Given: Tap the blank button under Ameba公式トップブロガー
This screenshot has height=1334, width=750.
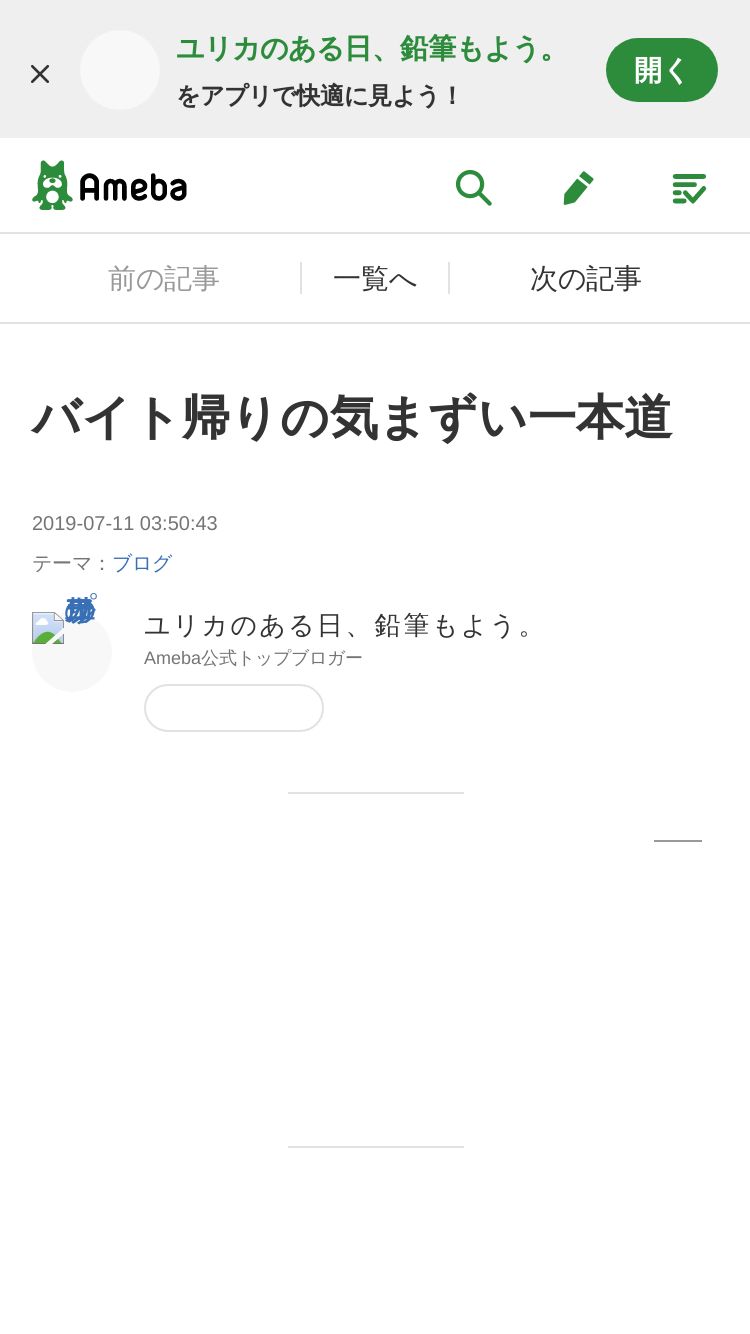Looking at the screenshot, I should pyautogui.click(x=233, y=708).
